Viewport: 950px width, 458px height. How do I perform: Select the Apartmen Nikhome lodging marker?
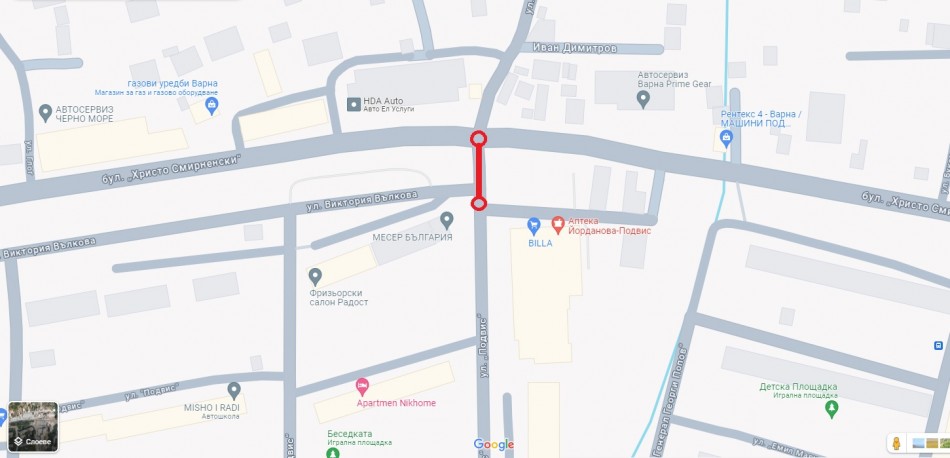point(362,387)
